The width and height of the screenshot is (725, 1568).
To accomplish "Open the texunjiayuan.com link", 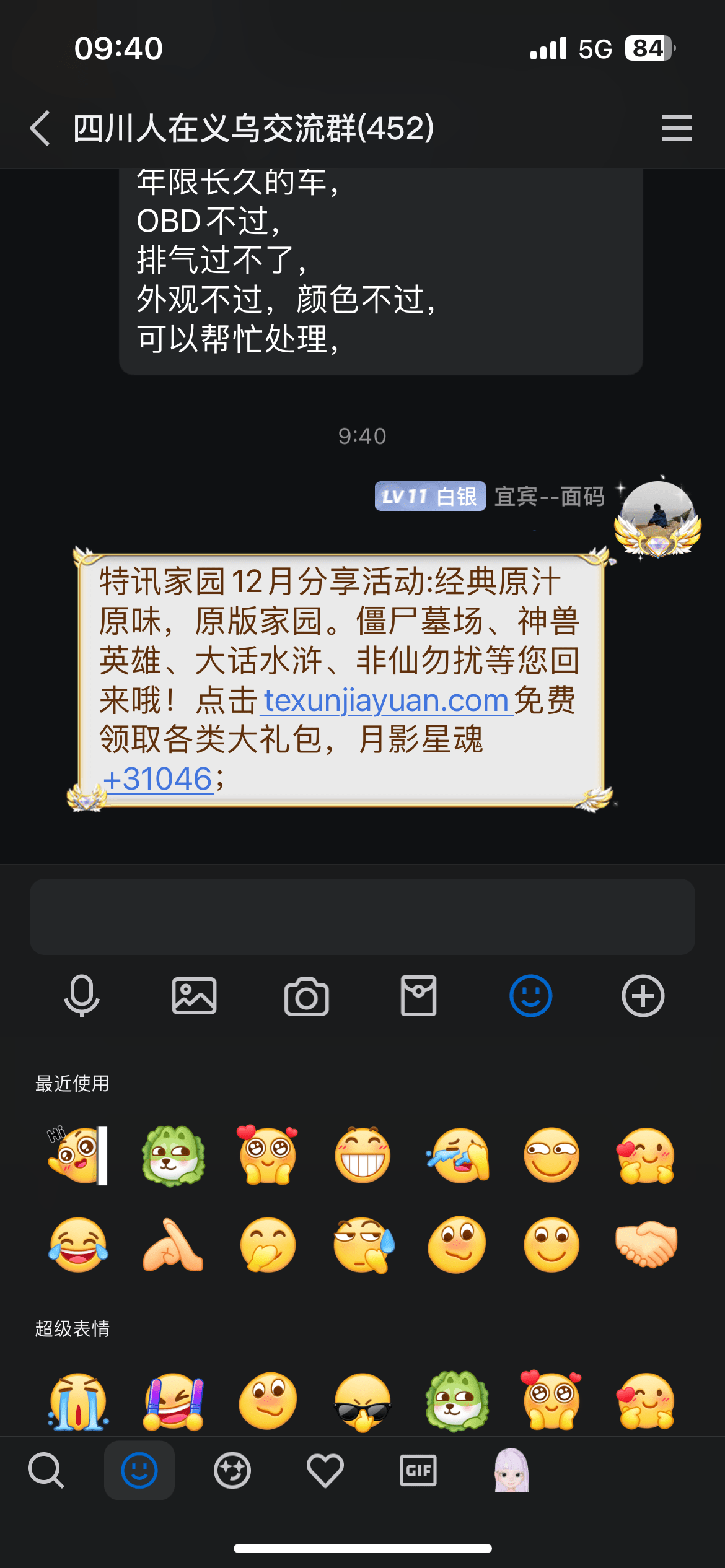I will 386,700.
